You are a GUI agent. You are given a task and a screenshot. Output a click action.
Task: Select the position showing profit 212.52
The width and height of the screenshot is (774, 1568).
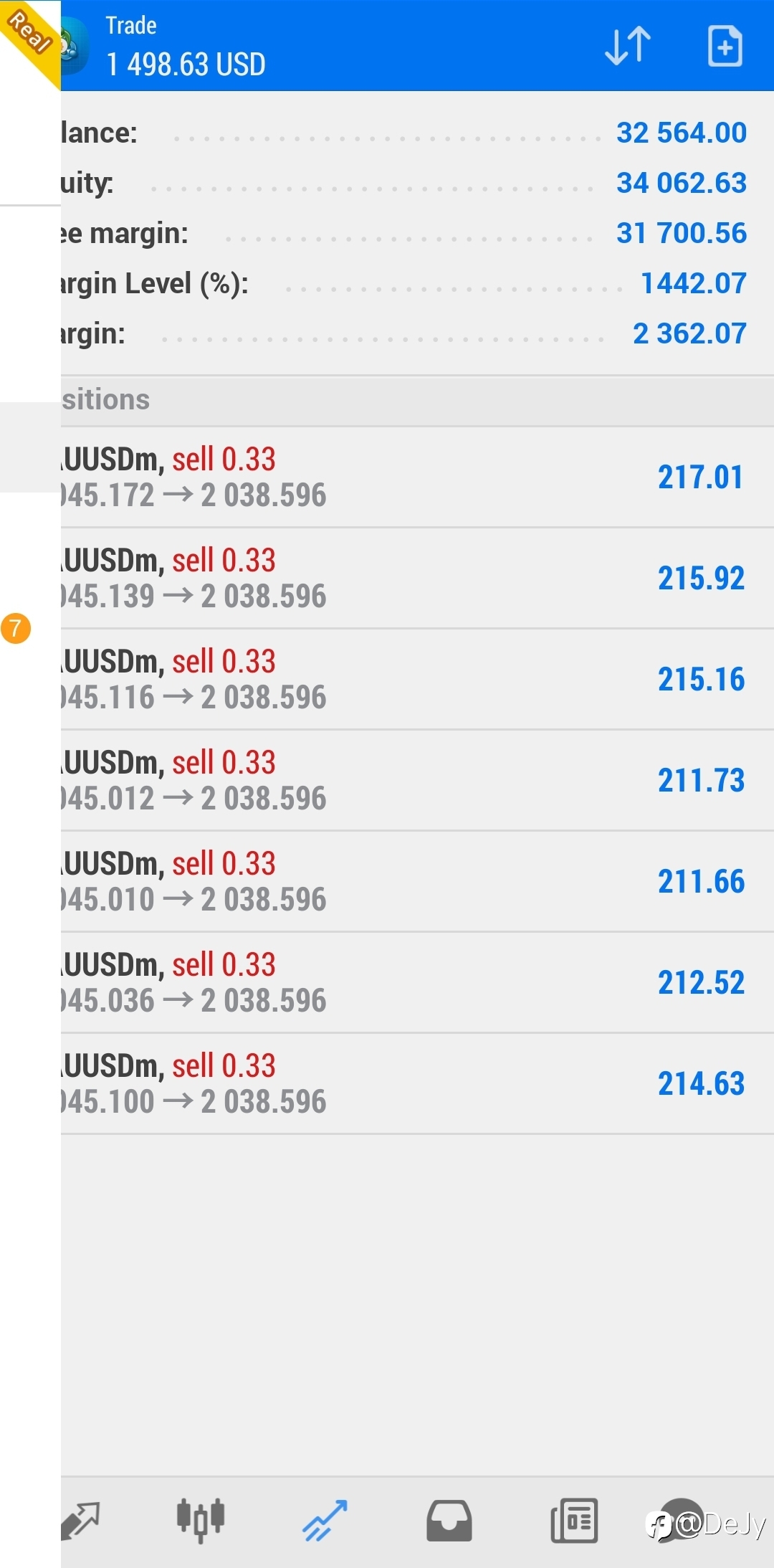(417, 983)
